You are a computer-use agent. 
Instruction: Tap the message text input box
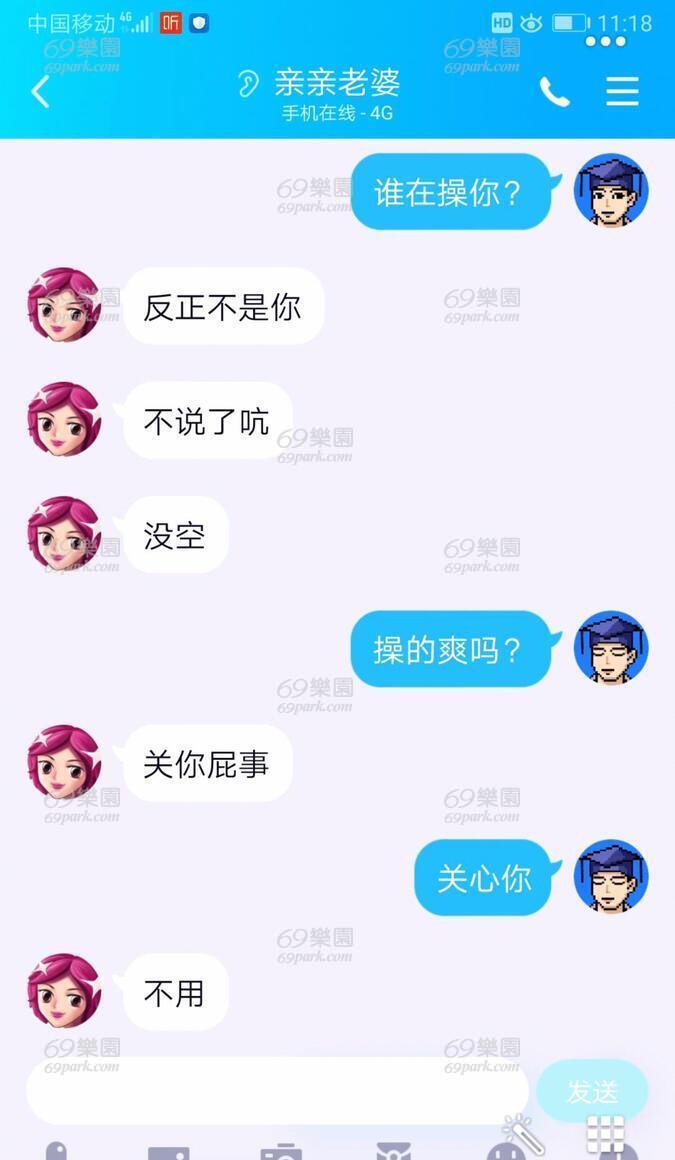[x=278, y=1090]
